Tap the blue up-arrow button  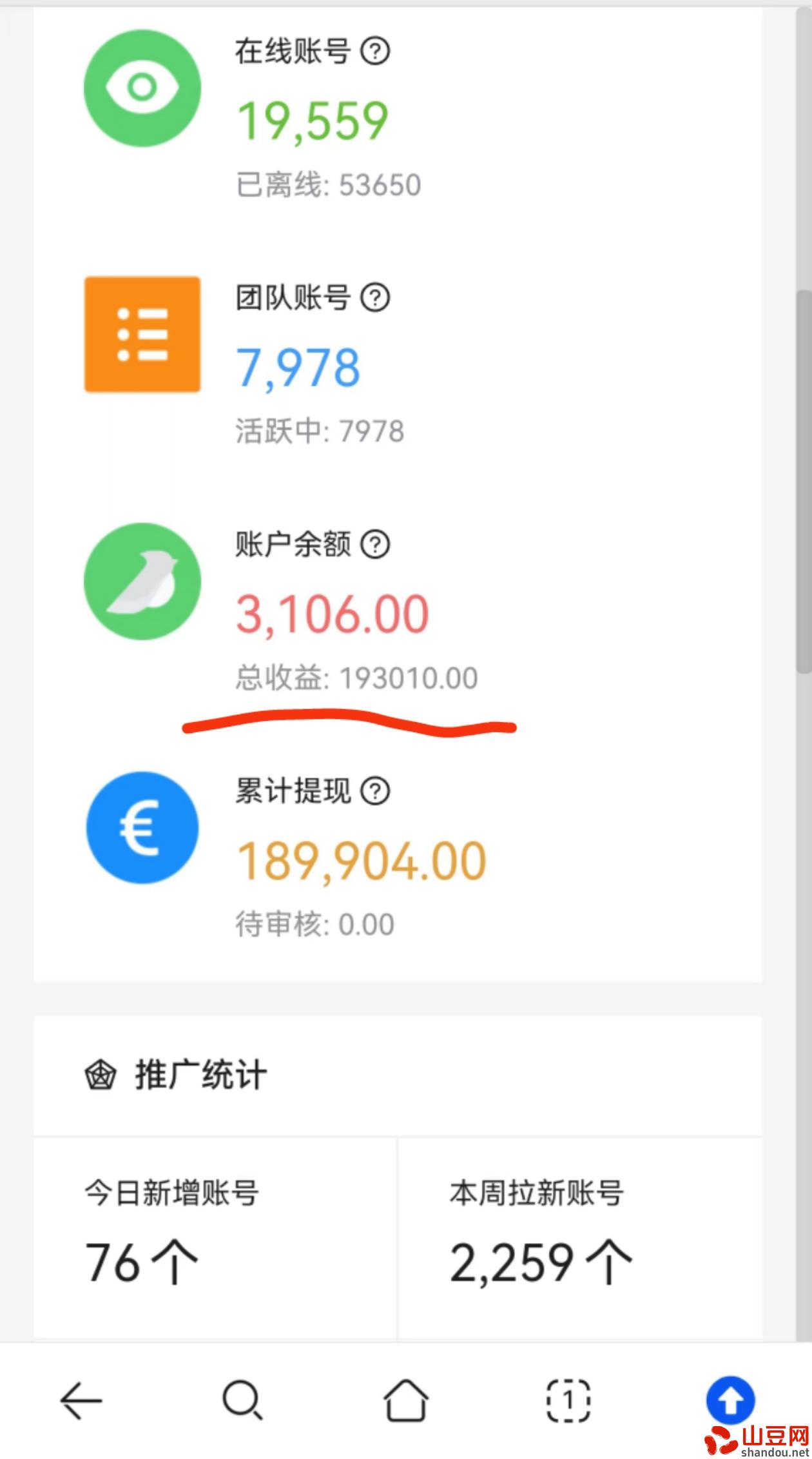pos(730,1400)
